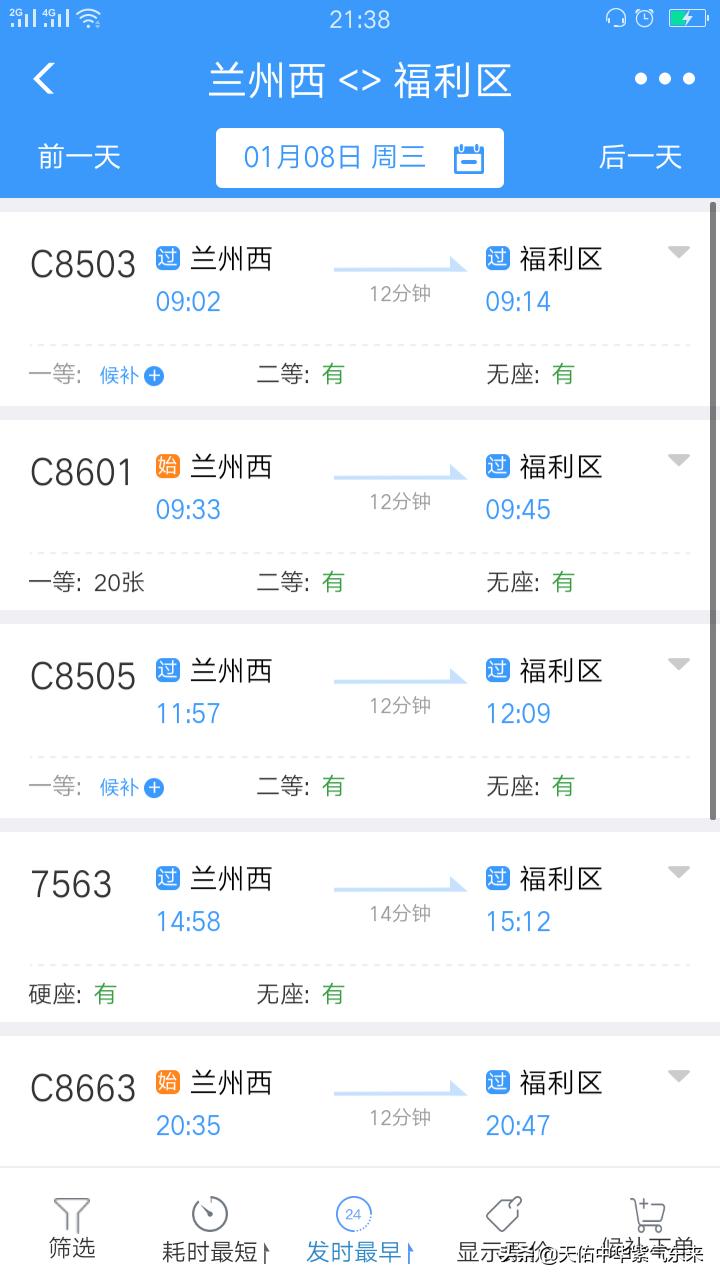The width and height of the screenshot is (720, 1280).
Task: Expand details arrow for train C8601
Action: 679,461
